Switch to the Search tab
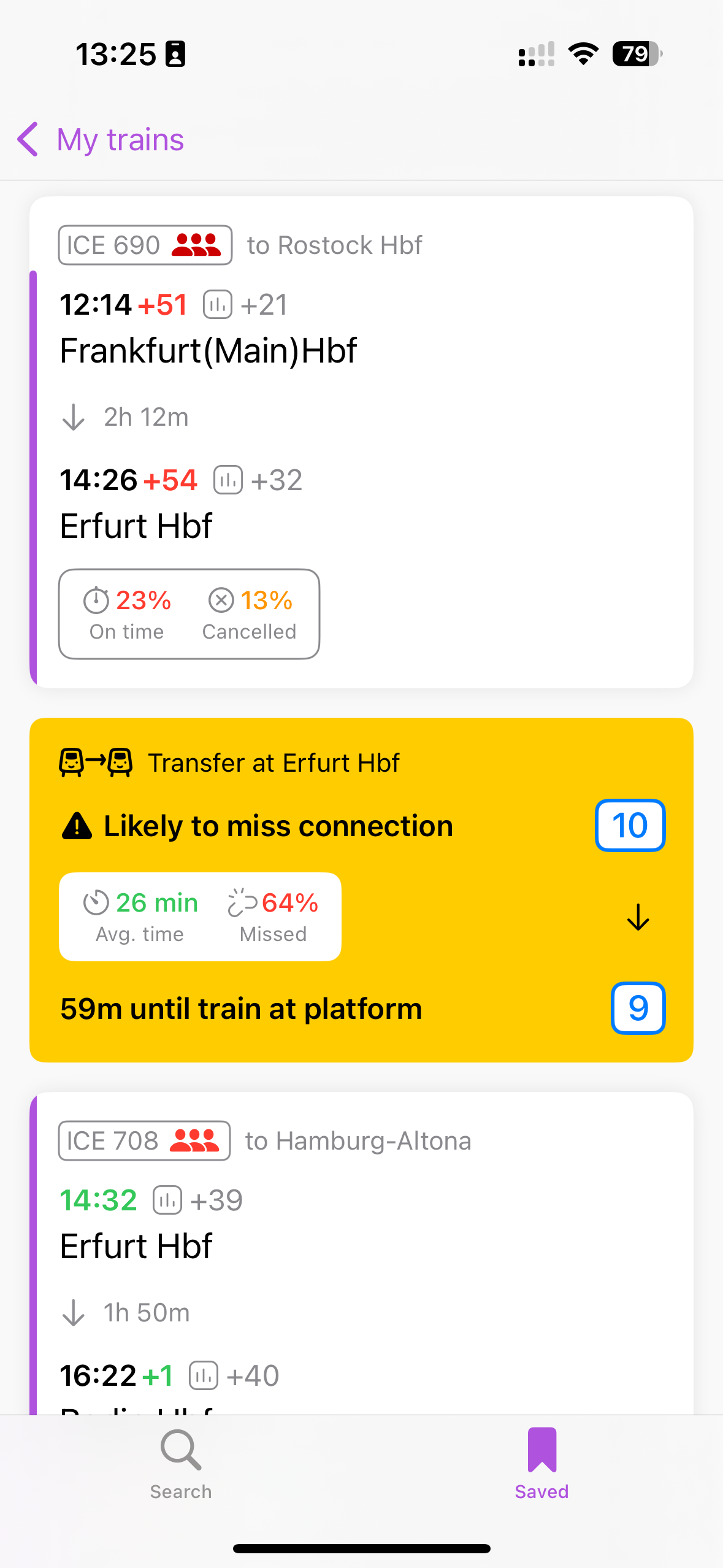 [x=181, y=1464]
